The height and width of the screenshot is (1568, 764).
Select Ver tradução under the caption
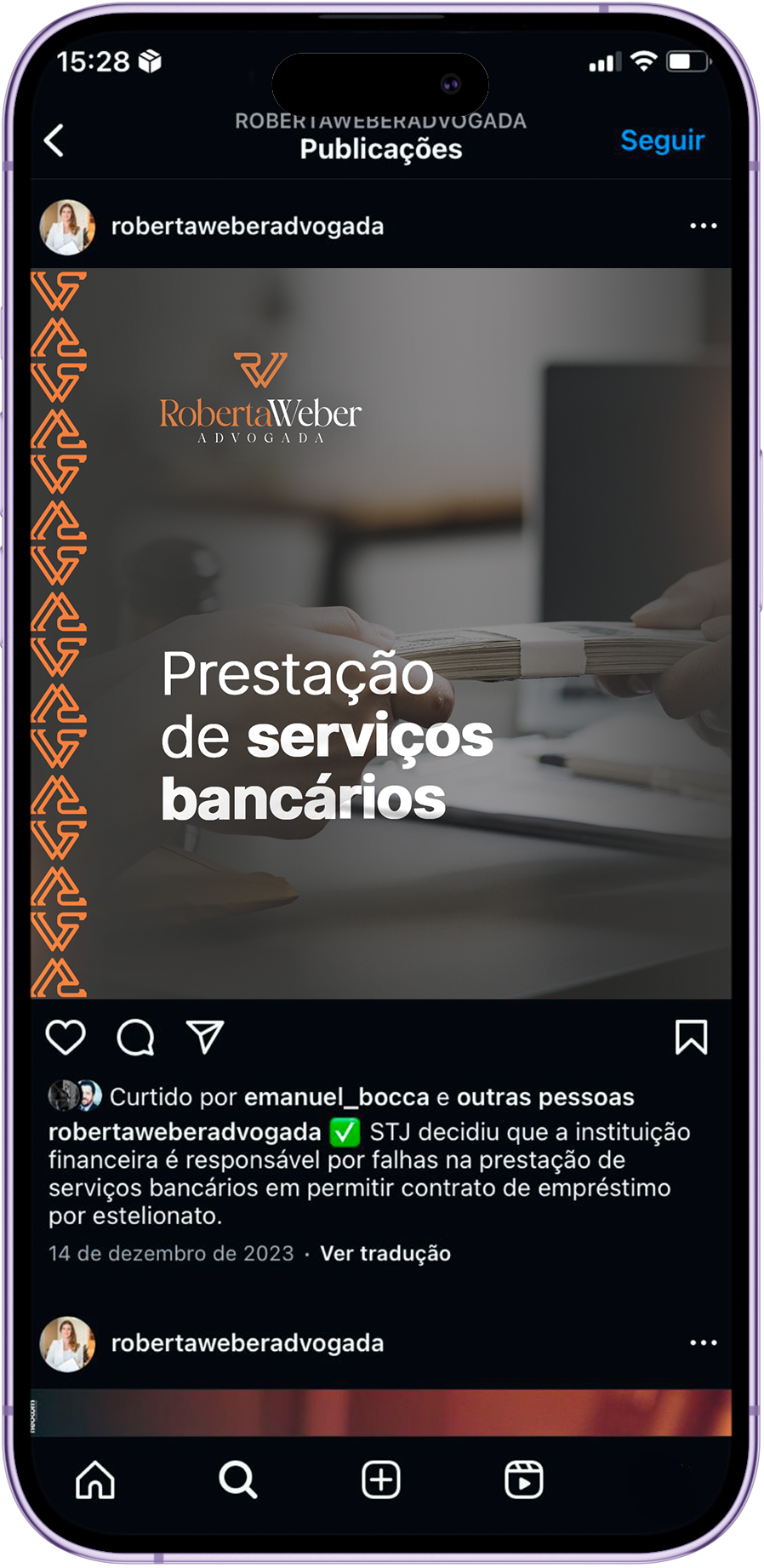[x=385, y=1253]
